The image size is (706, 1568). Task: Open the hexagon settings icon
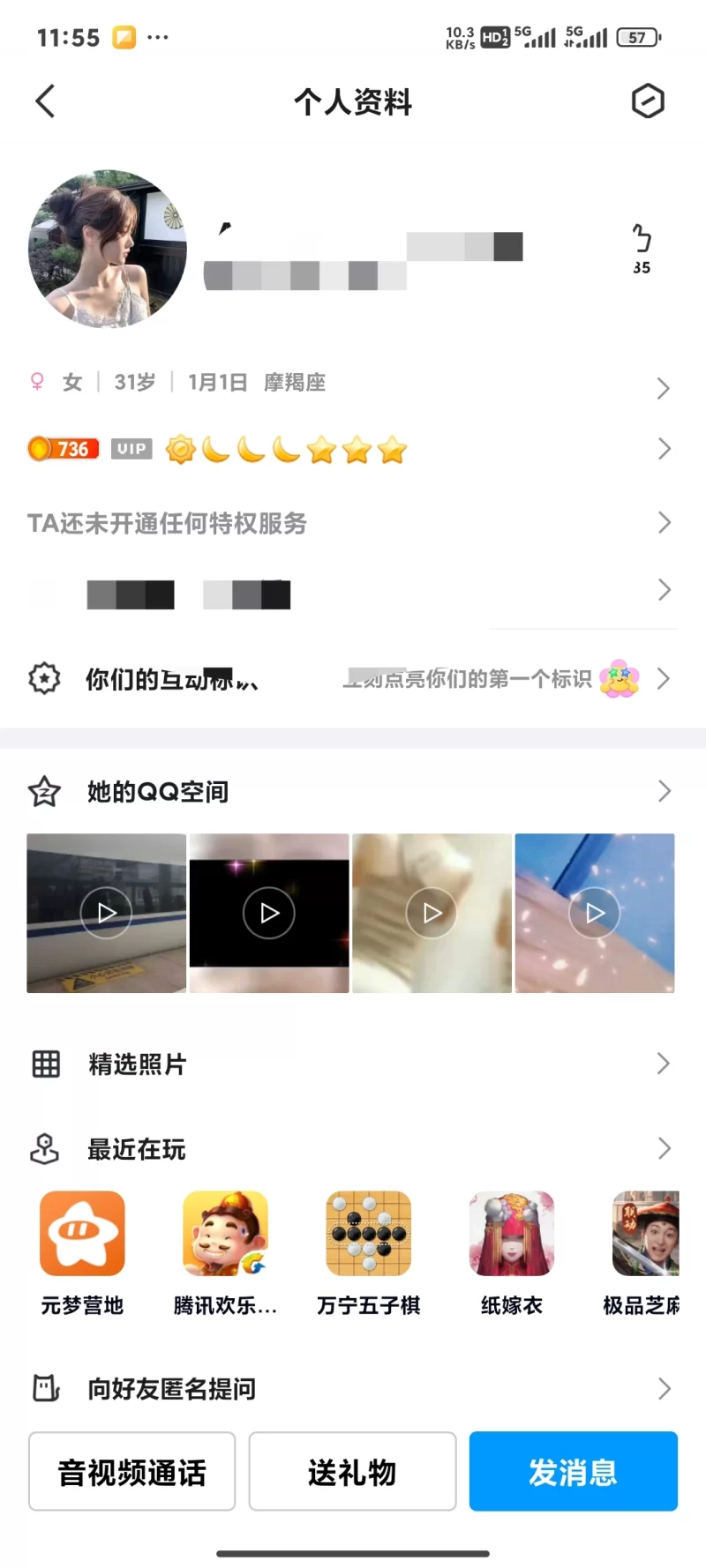click(x=647, y=101)
